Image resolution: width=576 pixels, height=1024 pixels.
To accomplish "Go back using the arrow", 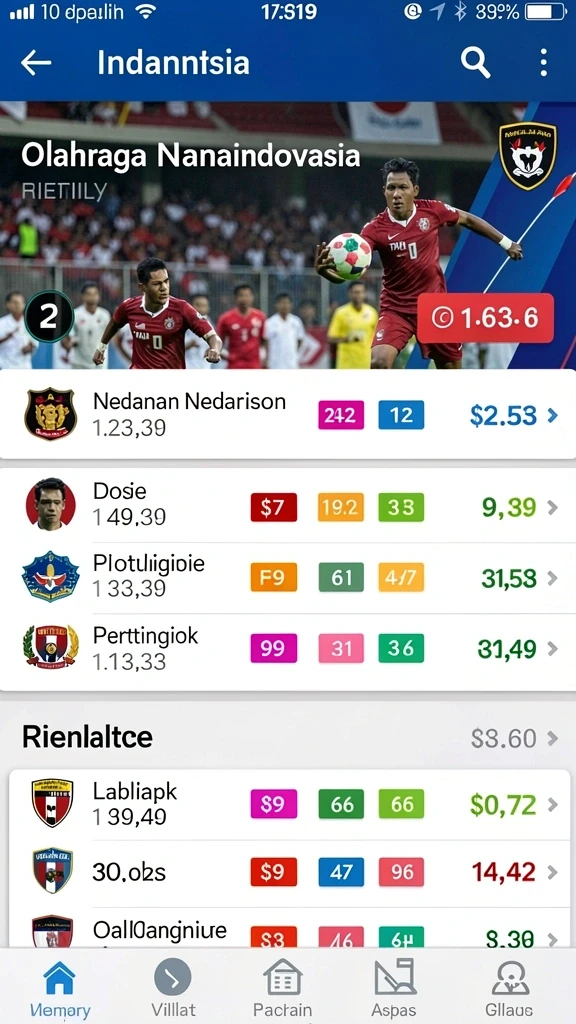I will [36, 63].
